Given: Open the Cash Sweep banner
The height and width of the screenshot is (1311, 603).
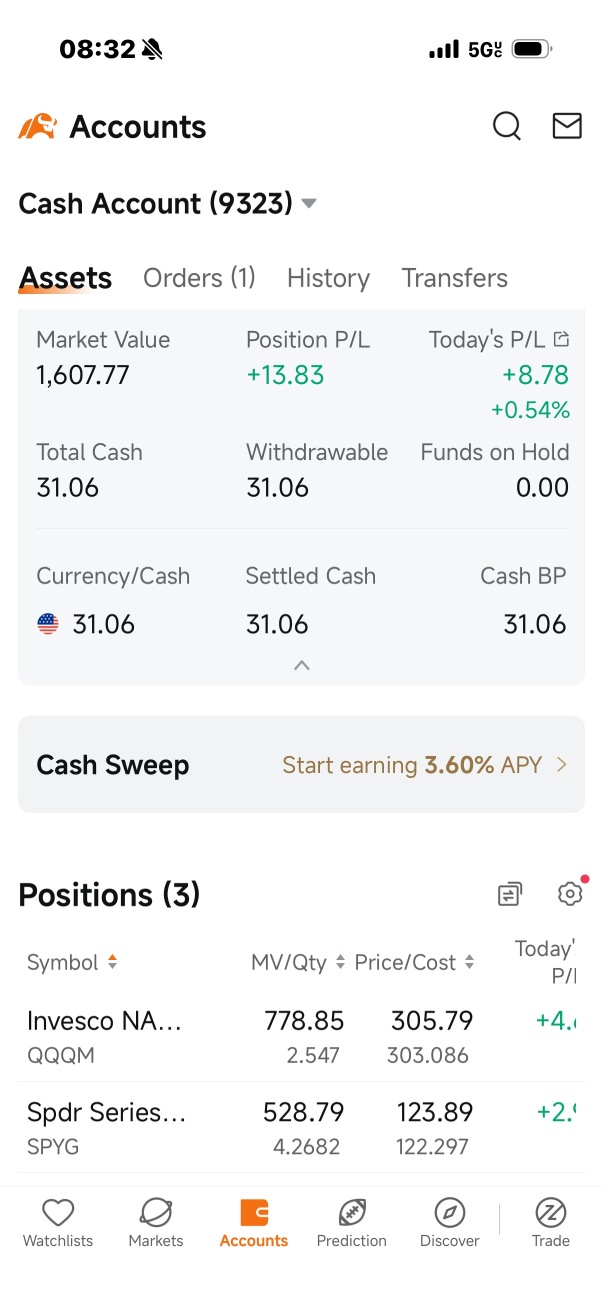Looking at the screenshot, I should click(301, 765).
